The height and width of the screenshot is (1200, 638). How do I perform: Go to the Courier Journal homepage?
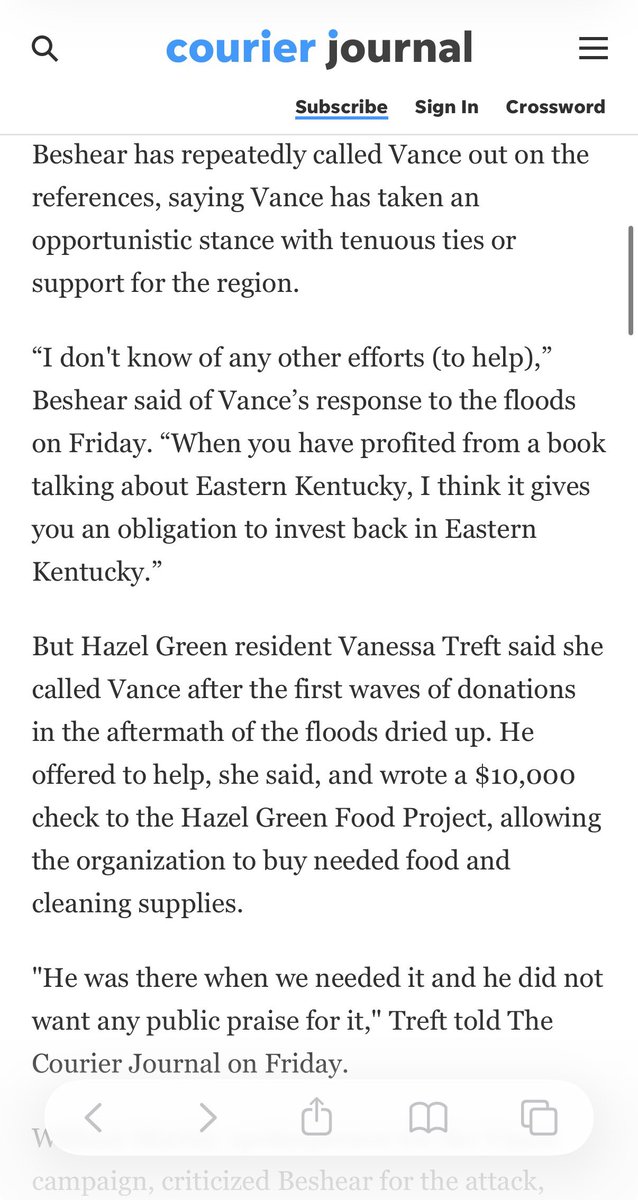coord(319,48)
